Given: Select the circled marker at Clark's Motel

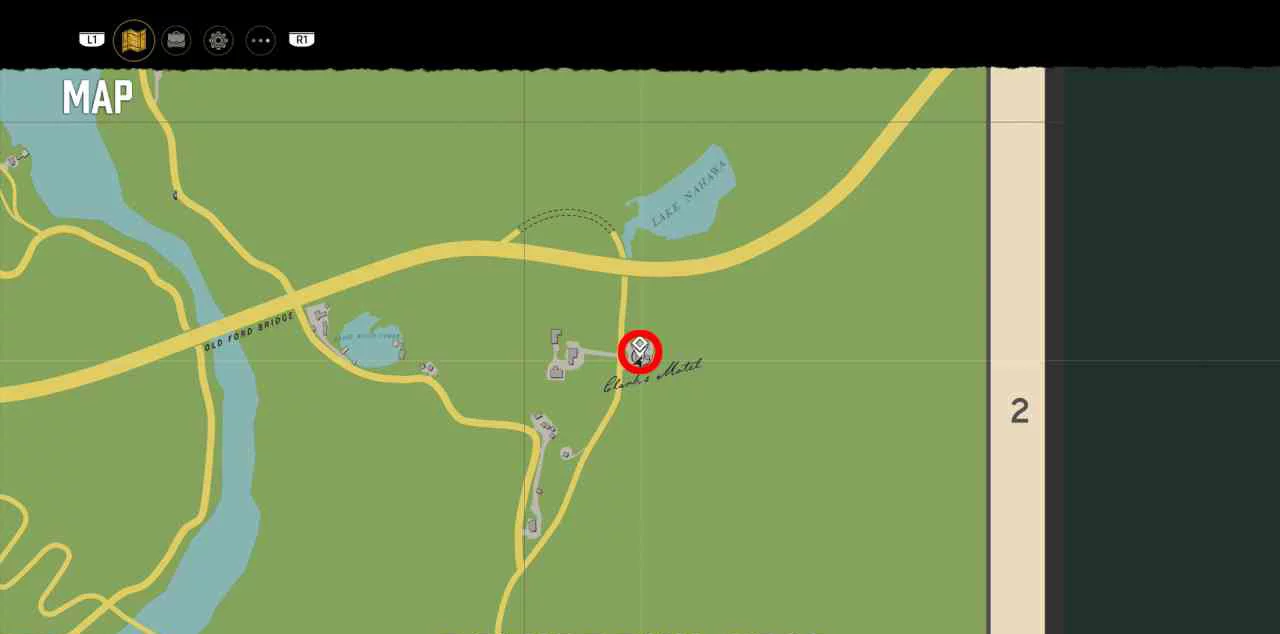Looking at the screenshot, I should tap(639, 351).
